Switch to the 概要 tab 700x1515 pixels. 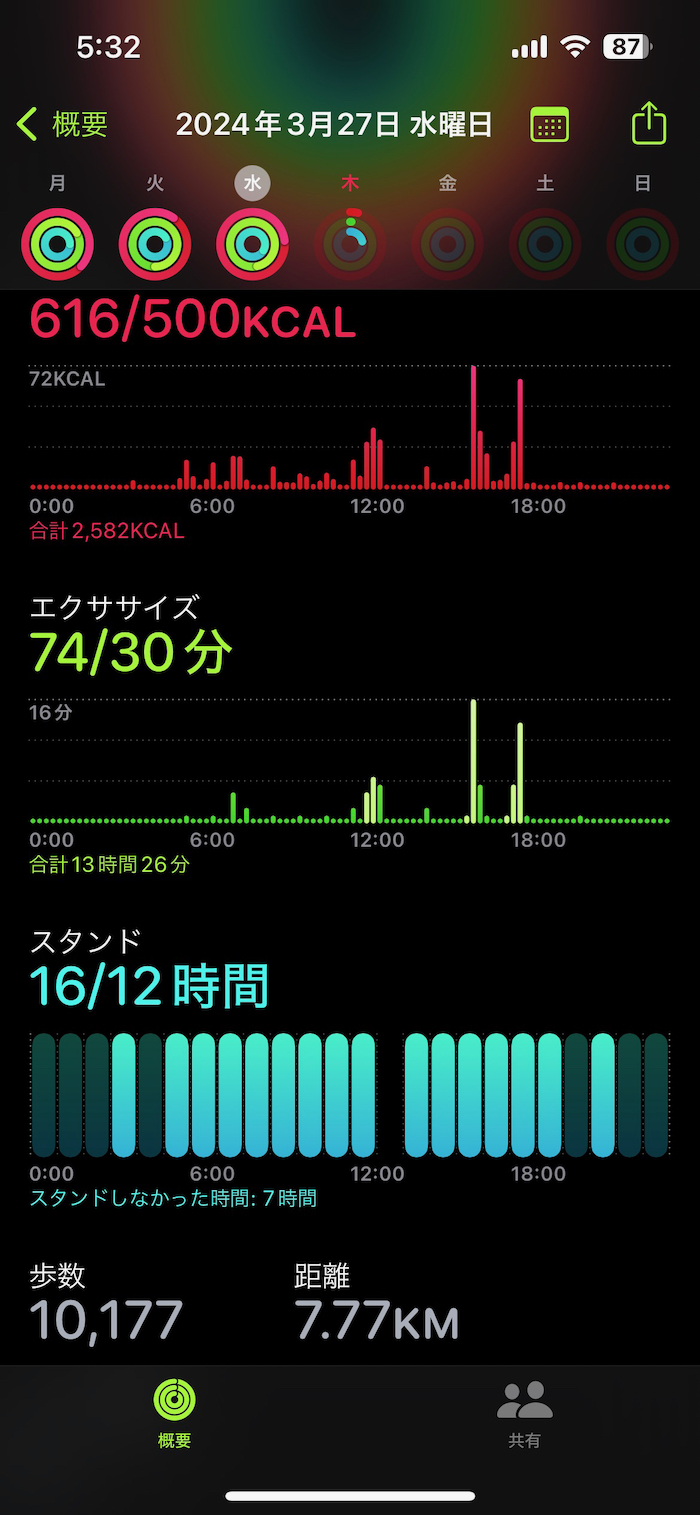[174, 1412]
